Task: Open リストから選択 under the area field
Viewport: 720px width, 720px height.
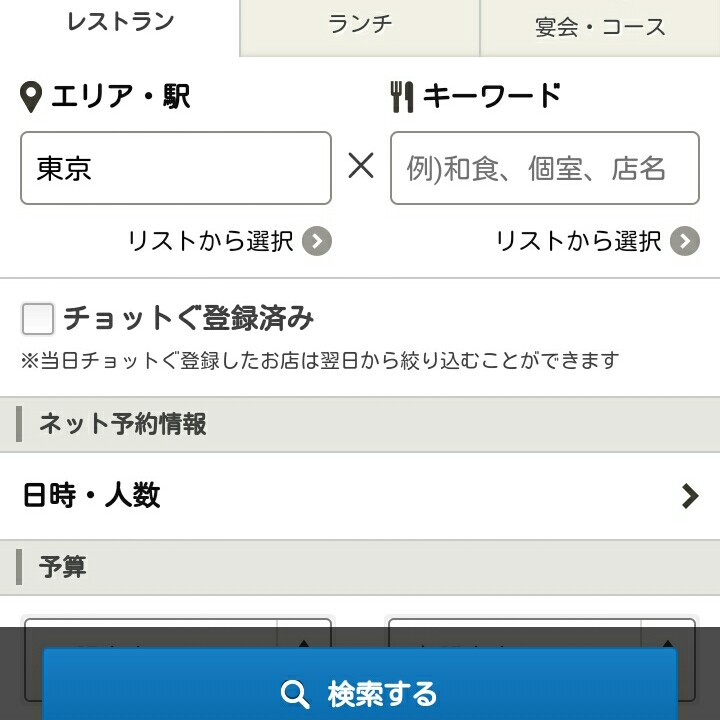Action: (229, 241)
